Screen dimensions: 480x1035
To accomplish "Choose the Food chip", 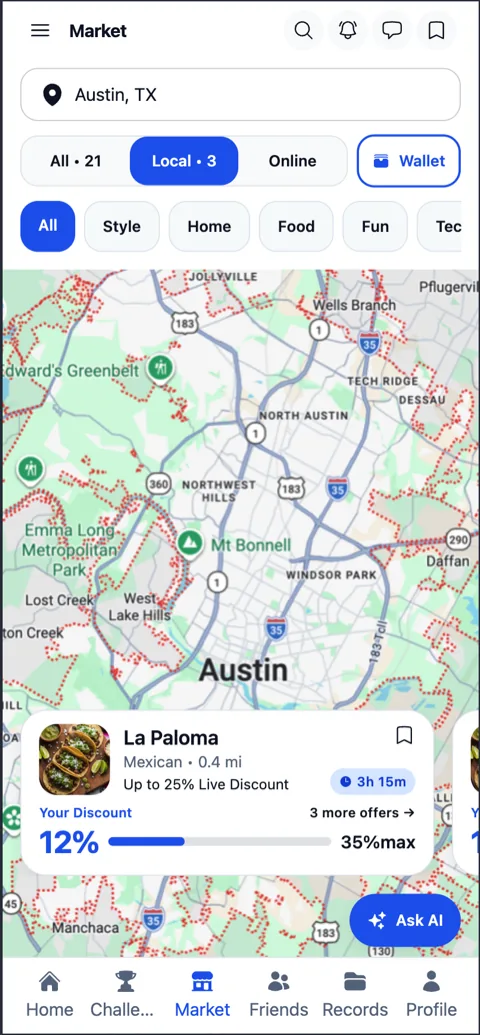I will (296, 226).
